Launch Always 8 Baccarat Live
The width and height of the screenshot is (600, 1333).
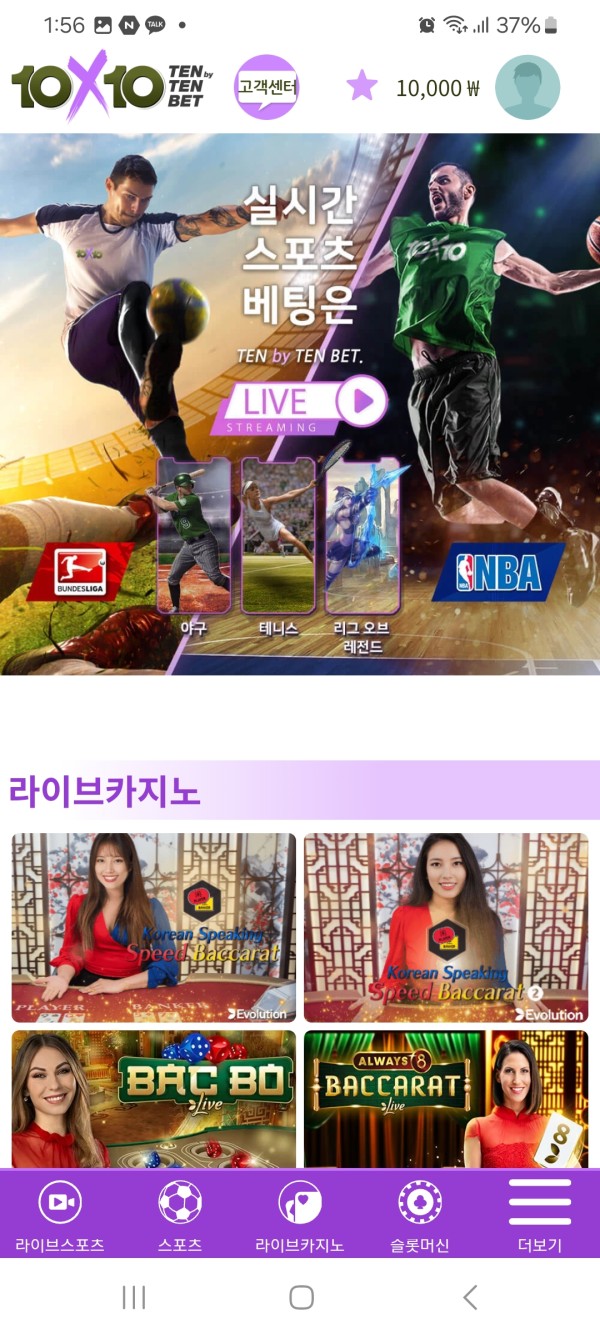coord(446,1098)
